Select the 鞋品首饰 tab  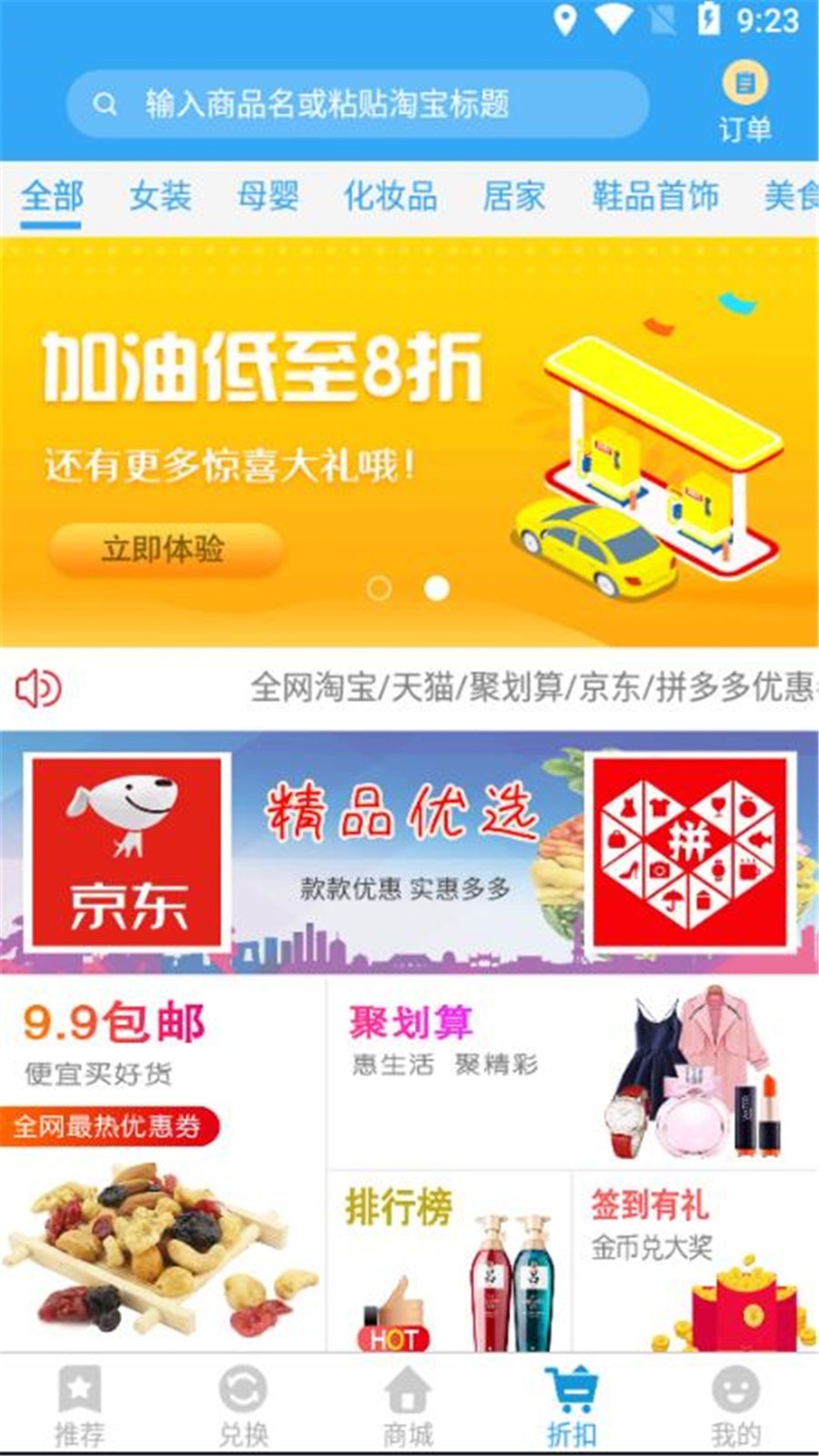655,196
